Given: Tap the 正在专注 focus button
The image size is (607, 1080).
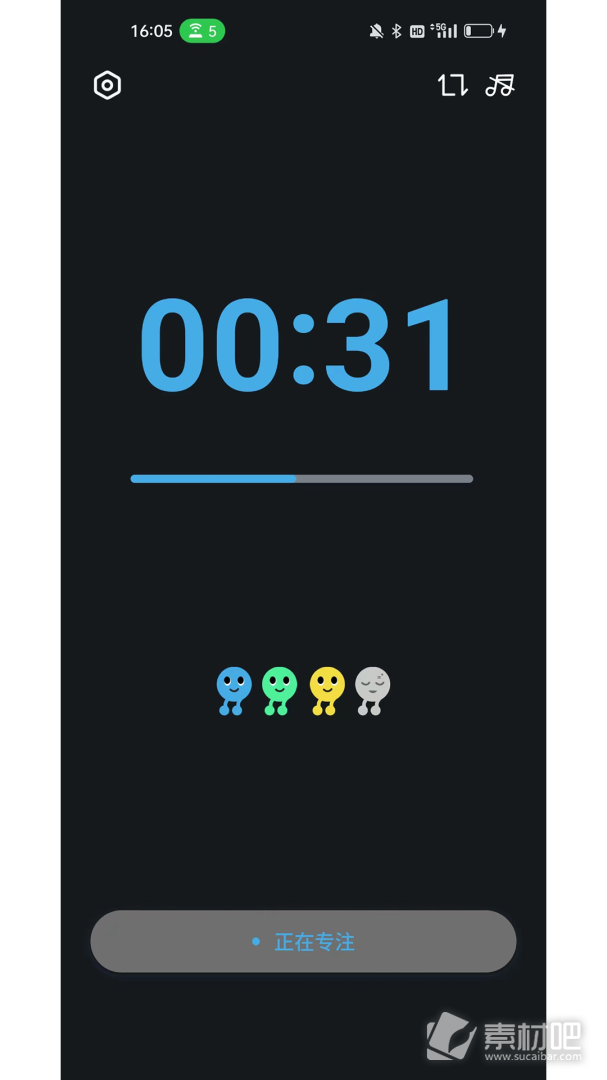Looking at the screenshot, I should [x=303, y=941].
